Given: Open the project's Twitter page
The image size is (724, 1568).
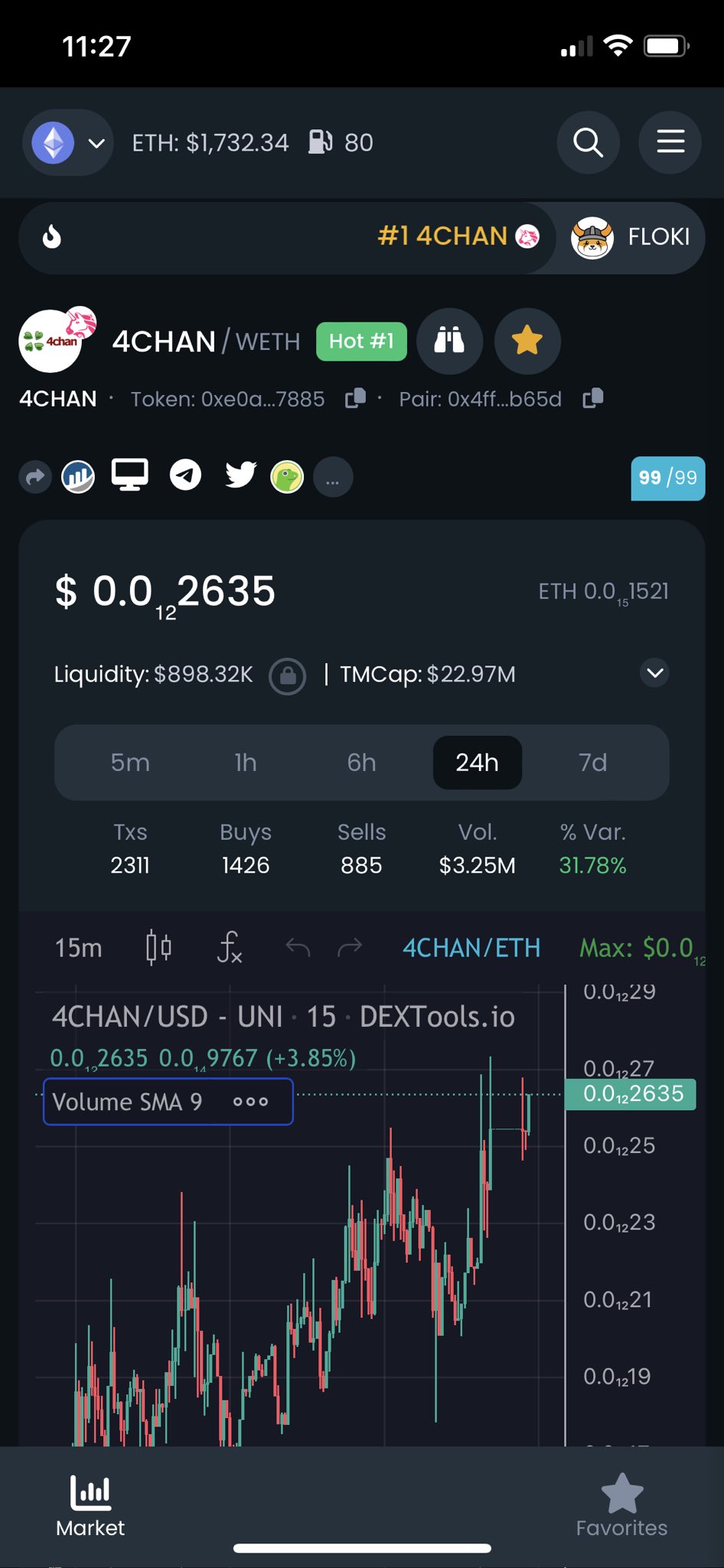Looking at the screenshot, I should (240, 475).
